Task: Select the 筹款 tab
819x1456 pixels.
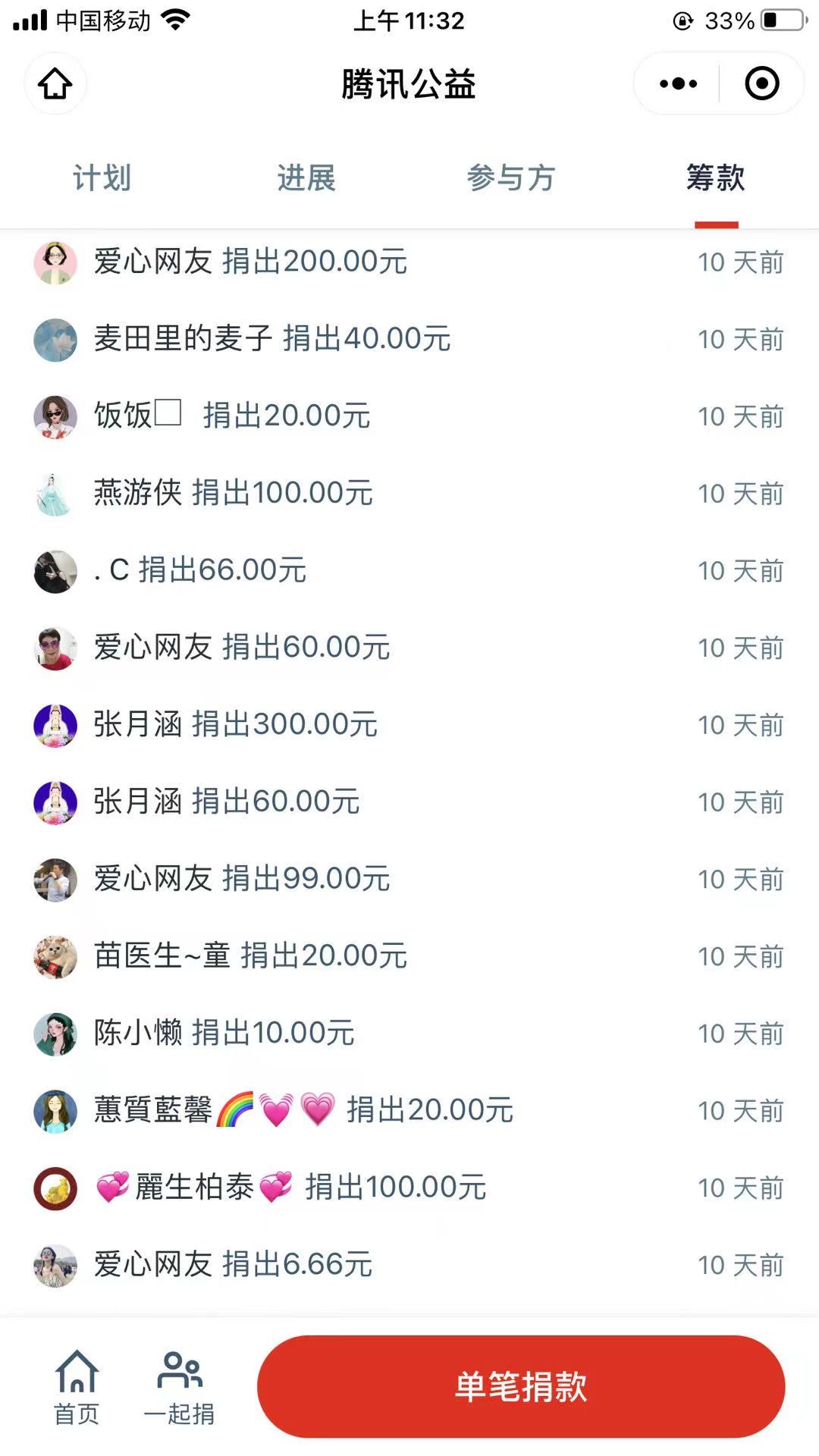Action: 715,178
